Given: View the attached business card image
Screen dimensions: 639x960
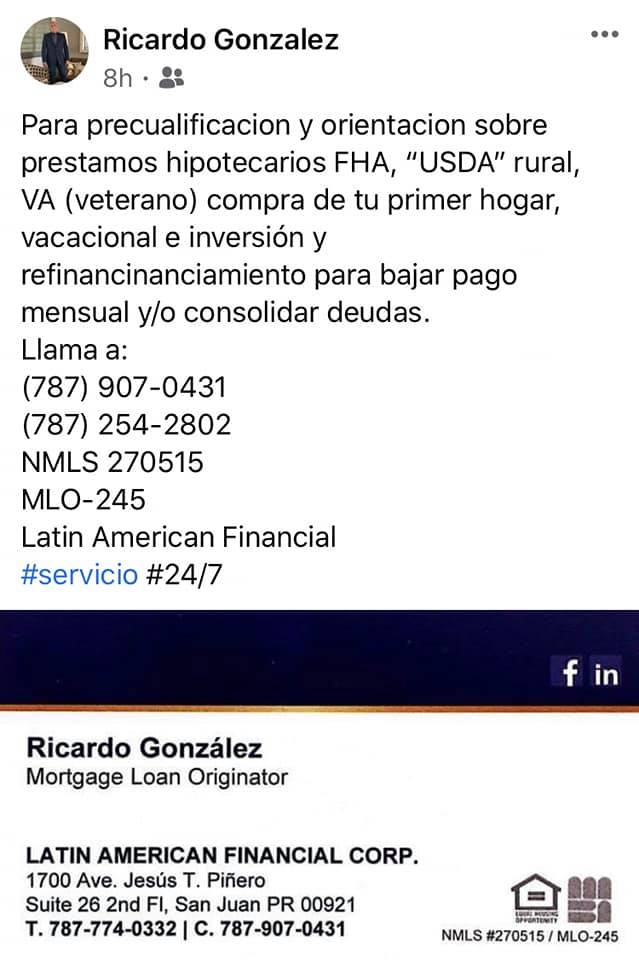Looking at the screenshot, I should click(x=320, y=784).
